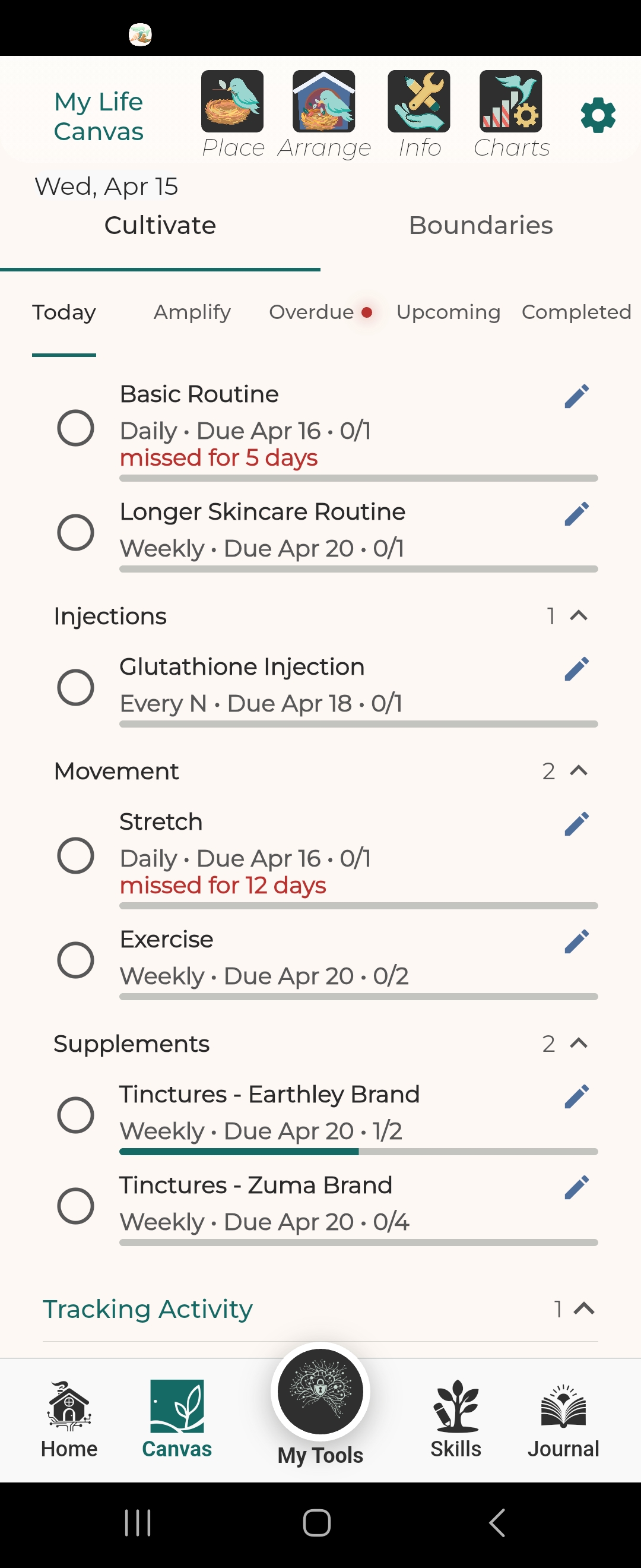Mark Tinctures - Zuma Brand done
Viewport: 641px width, 1568px height.
[75, 1206]
